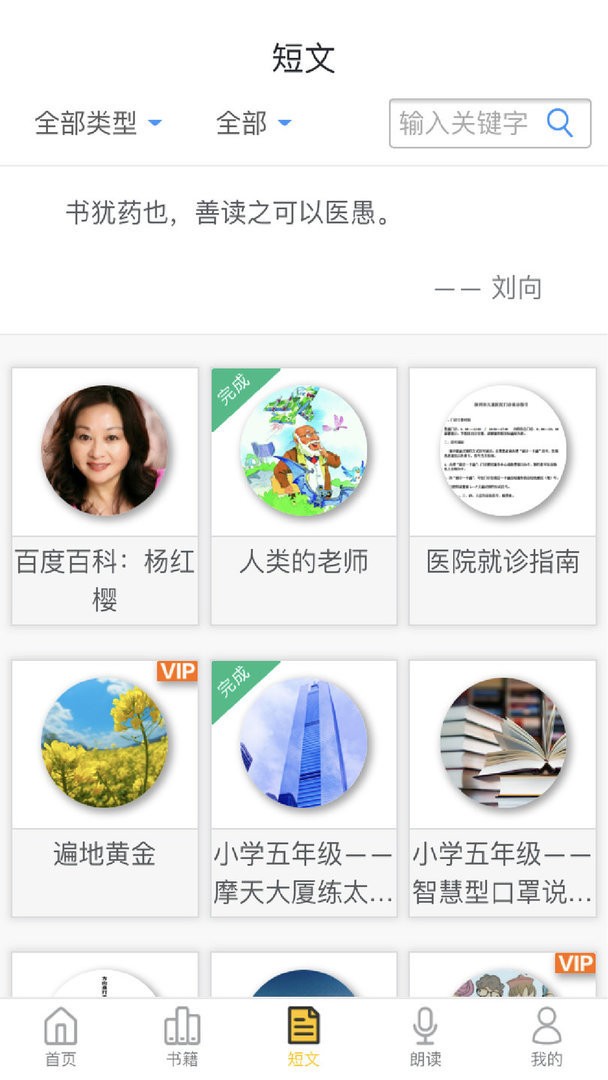Go to the 朗读 tab
This screenshot has width=608, height=1080.
coord(425,1038)
